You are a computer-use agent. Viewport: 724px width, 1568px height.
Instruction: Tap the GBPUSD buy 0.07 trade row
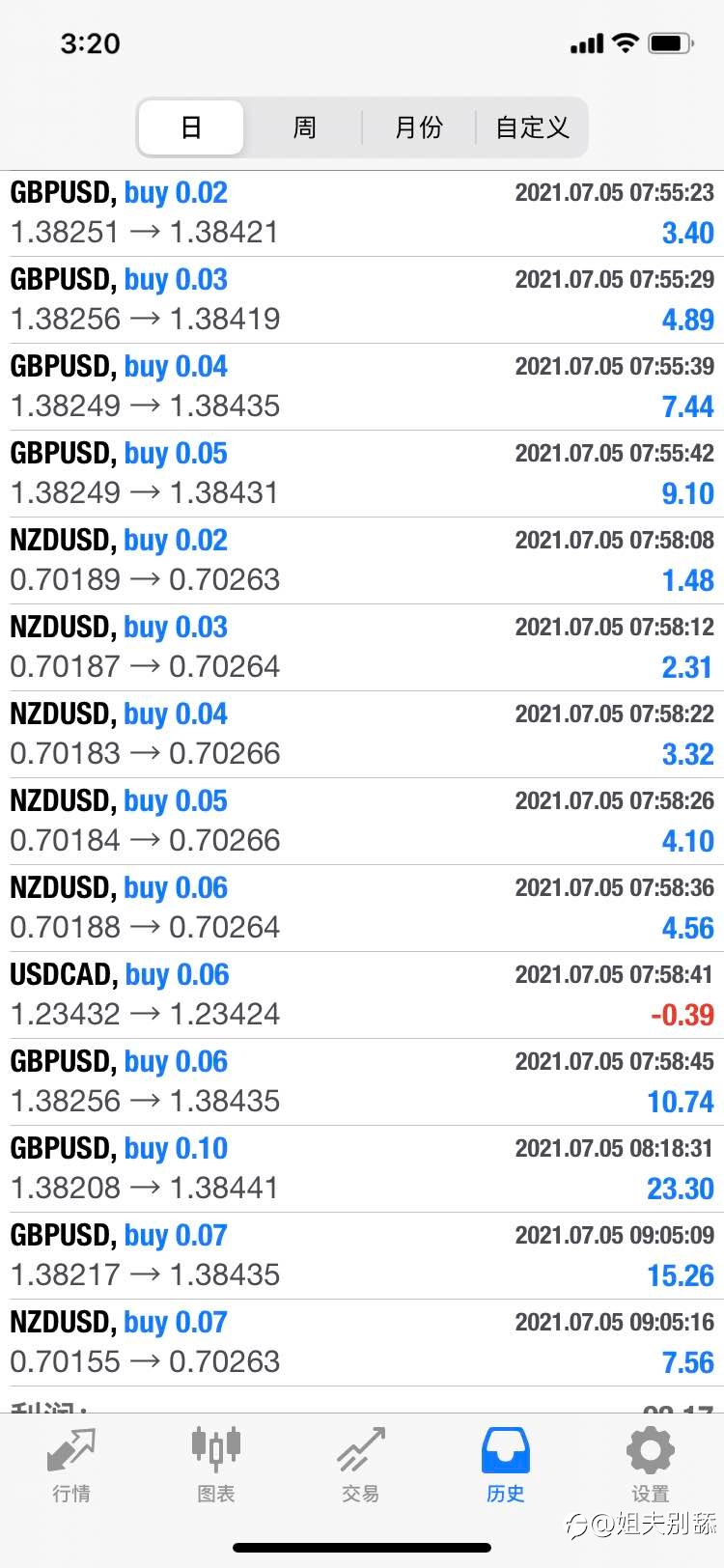point(362,1256)
